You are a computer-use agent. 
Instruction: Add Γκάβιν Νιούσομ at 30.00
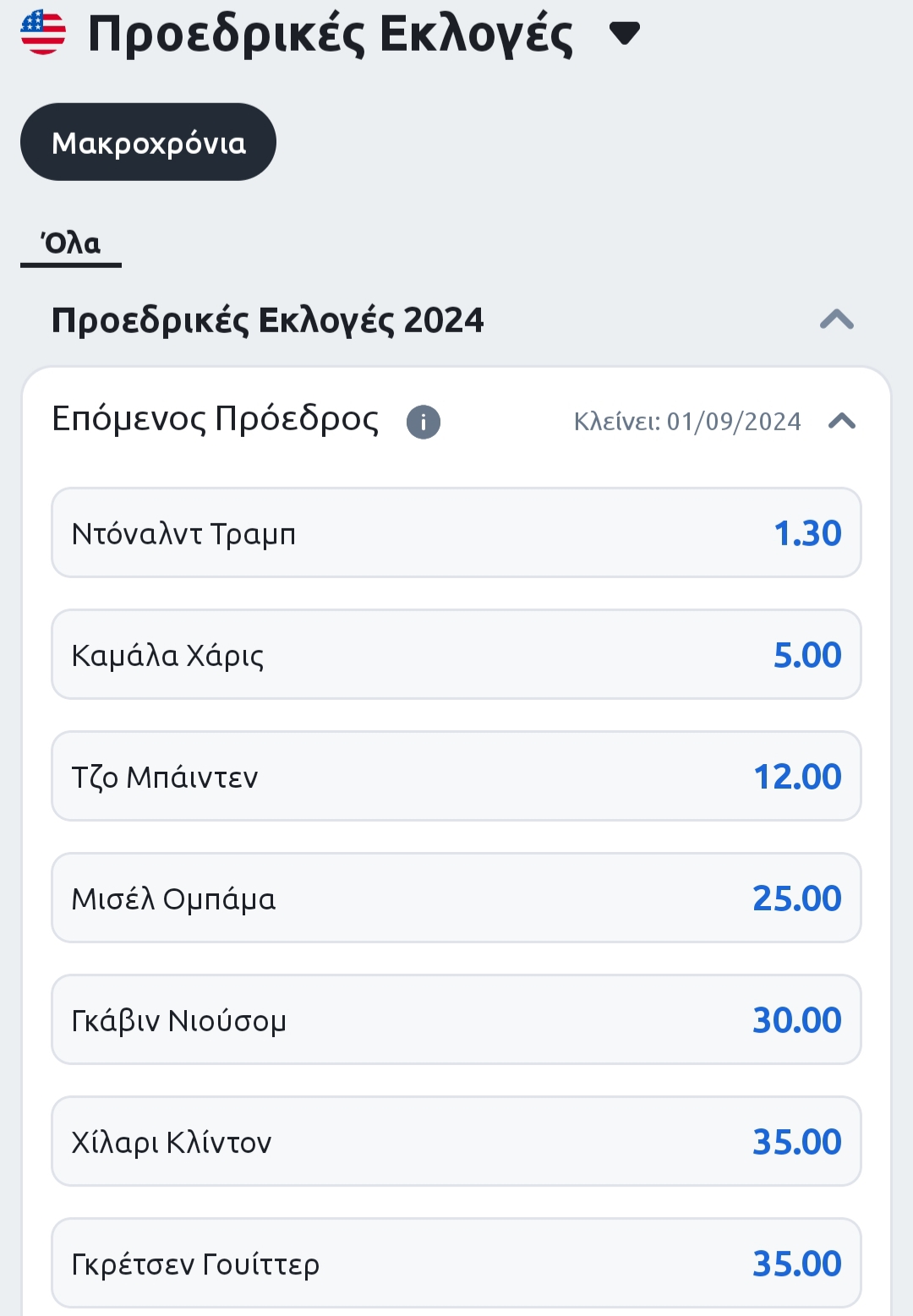tap(456, 1019)
